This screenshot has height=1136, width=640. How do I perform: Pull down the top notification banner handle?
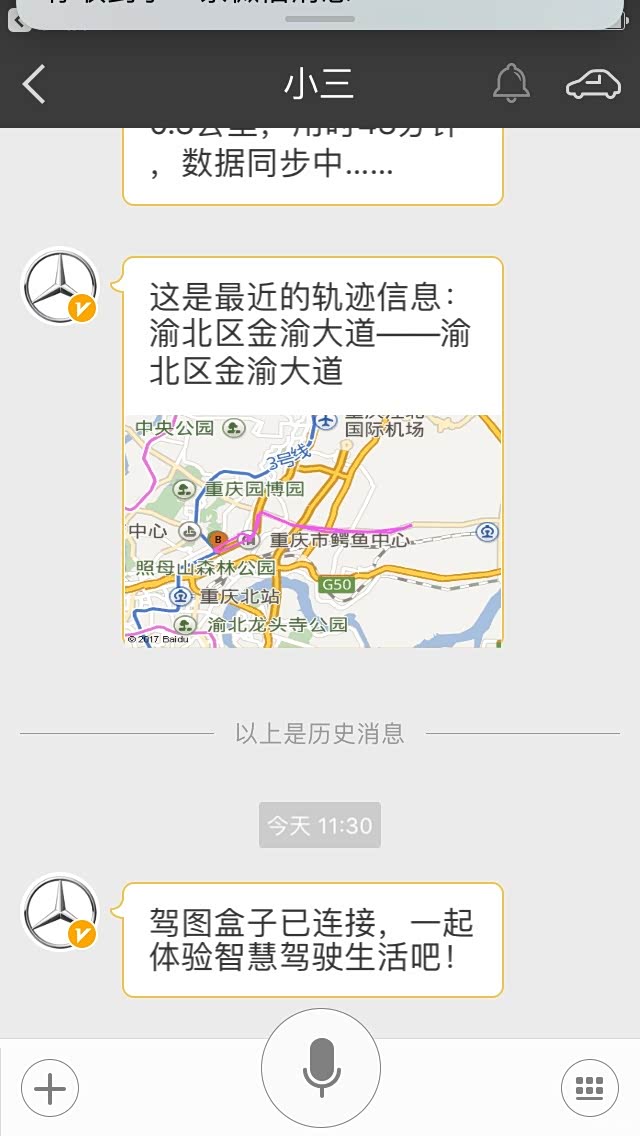tap(320, 19)
